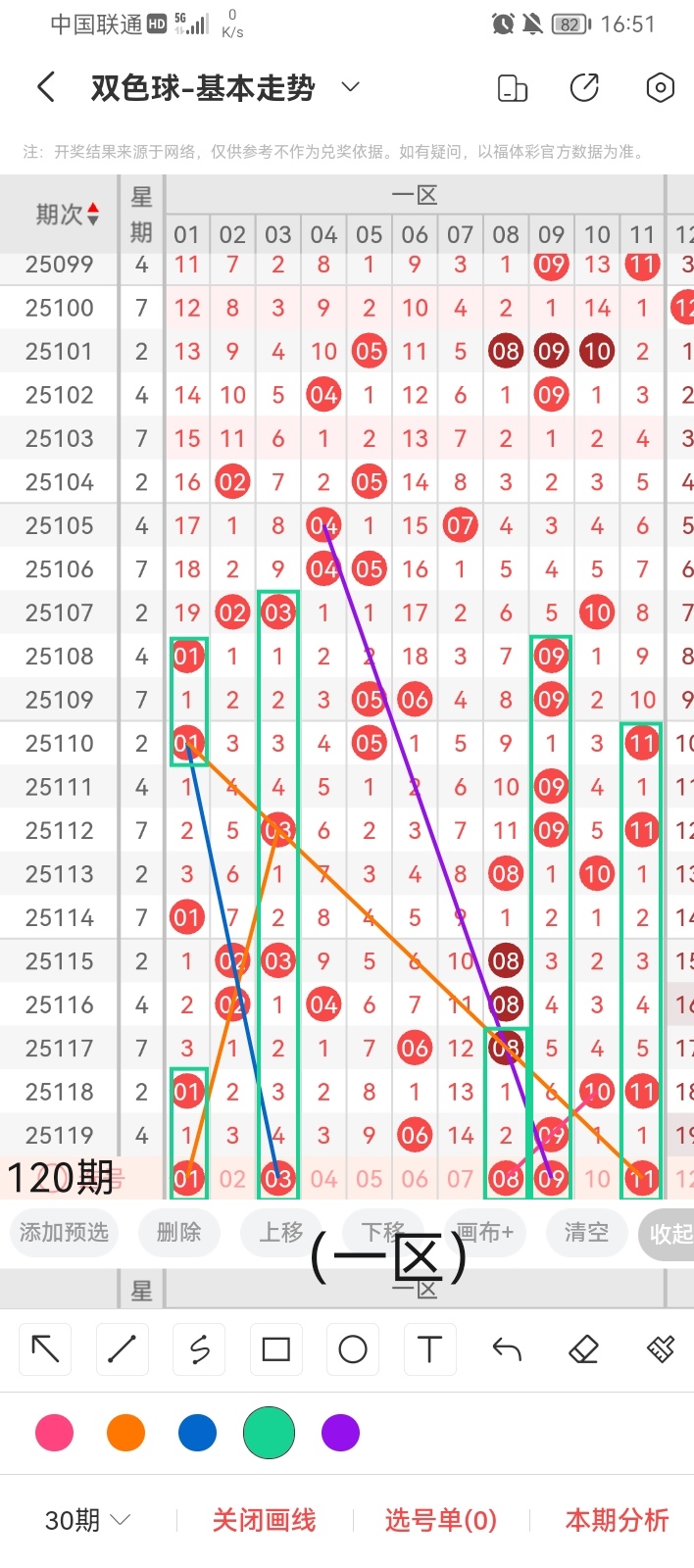Open the chart settings hexagon icon
Viewport: 694px width, 1568px height.
661,87
